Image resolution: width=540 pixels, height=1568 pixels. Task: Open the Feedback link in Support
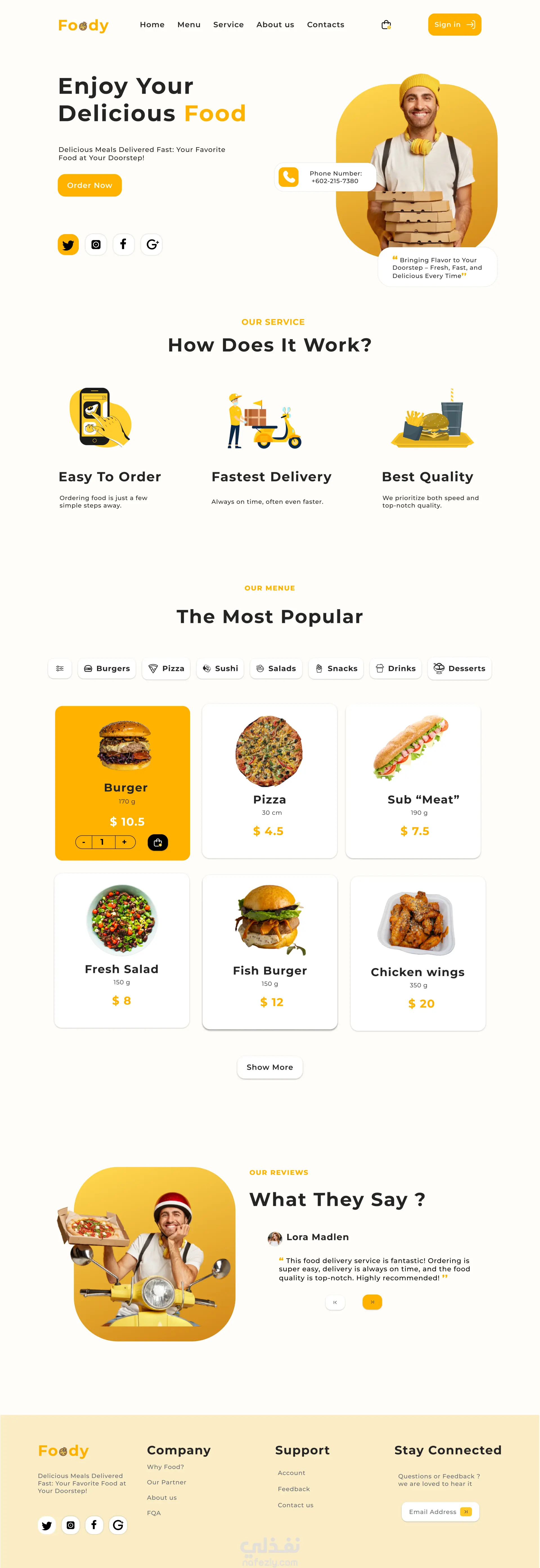coord(293,1489)
